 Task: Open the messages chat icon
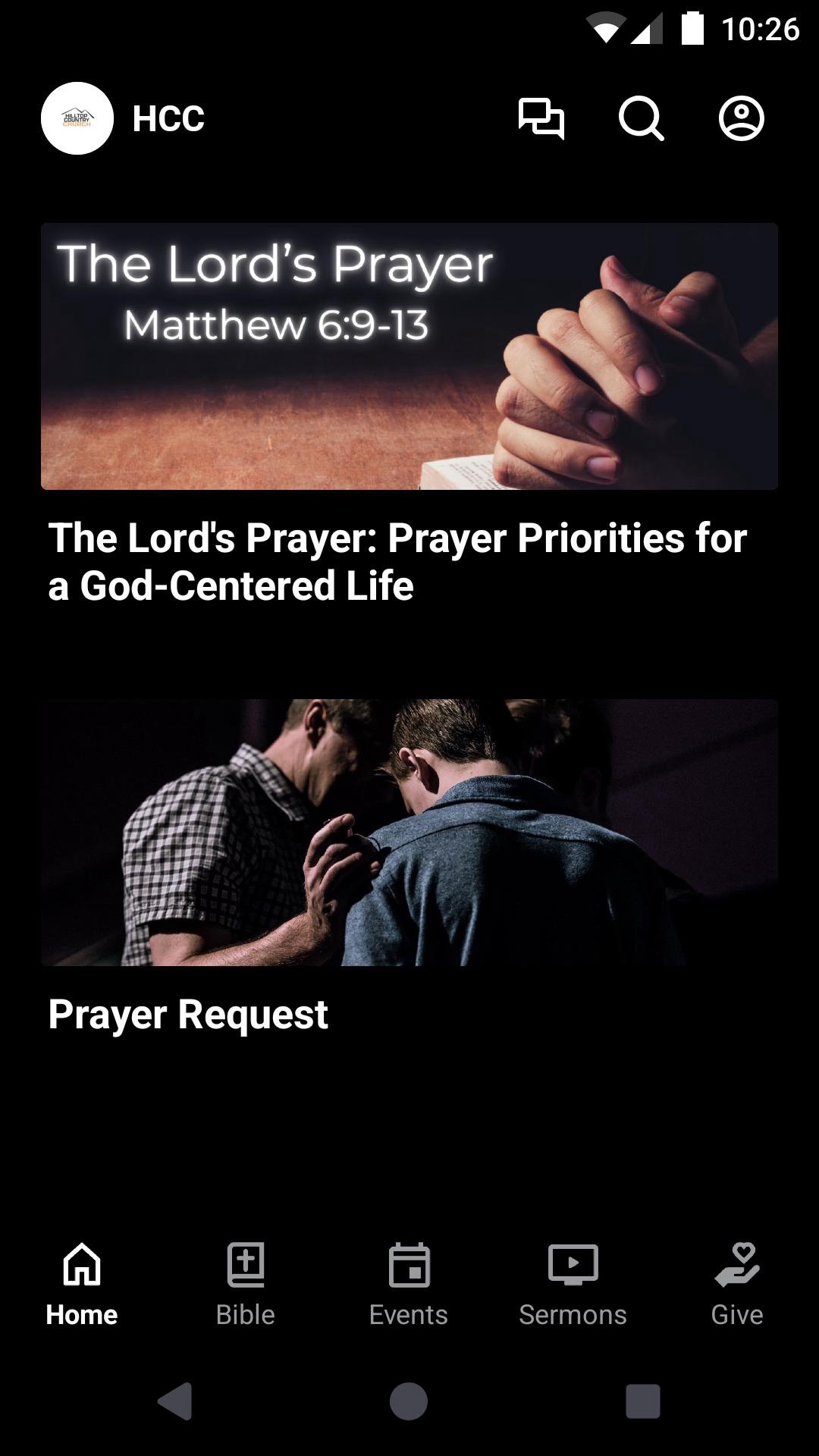coord(541,118)
